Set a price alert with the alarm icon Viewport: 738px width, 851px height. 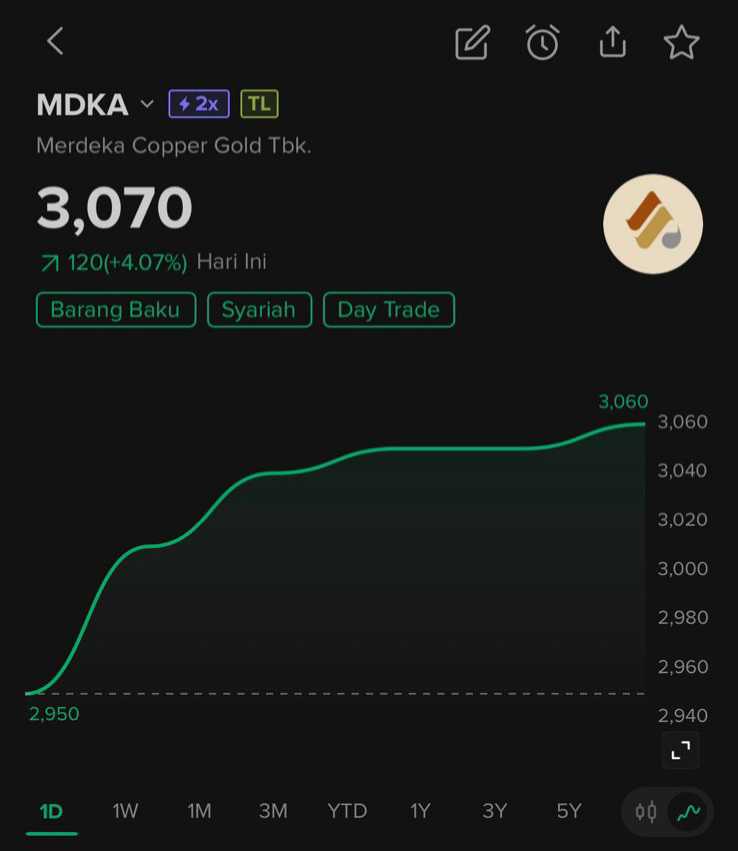pos(542,42)
